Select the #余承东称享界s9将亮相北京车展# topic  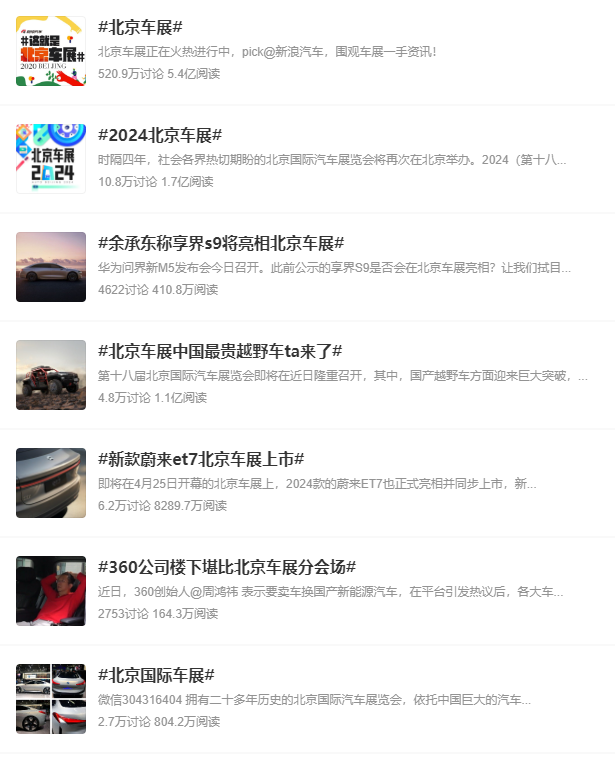221,243
